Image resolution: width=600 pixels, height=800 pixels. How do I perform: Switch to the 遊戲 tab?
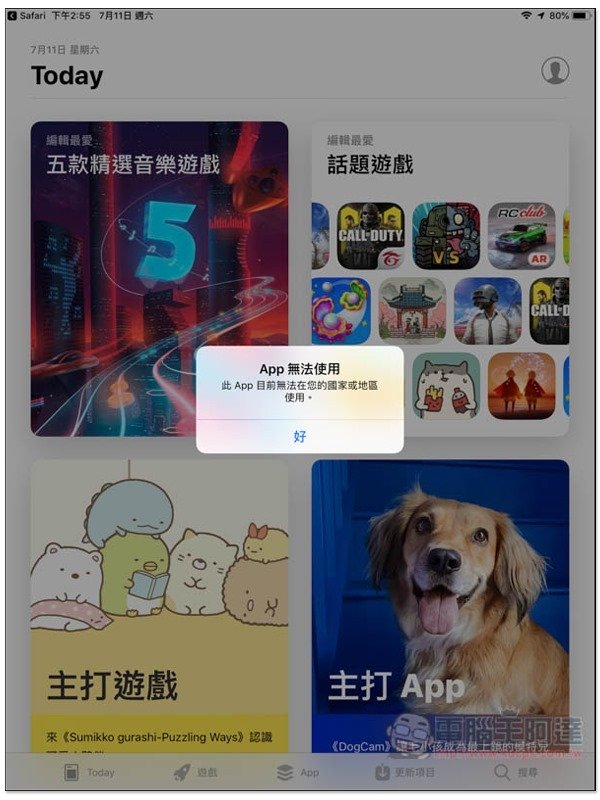[195, 772]
